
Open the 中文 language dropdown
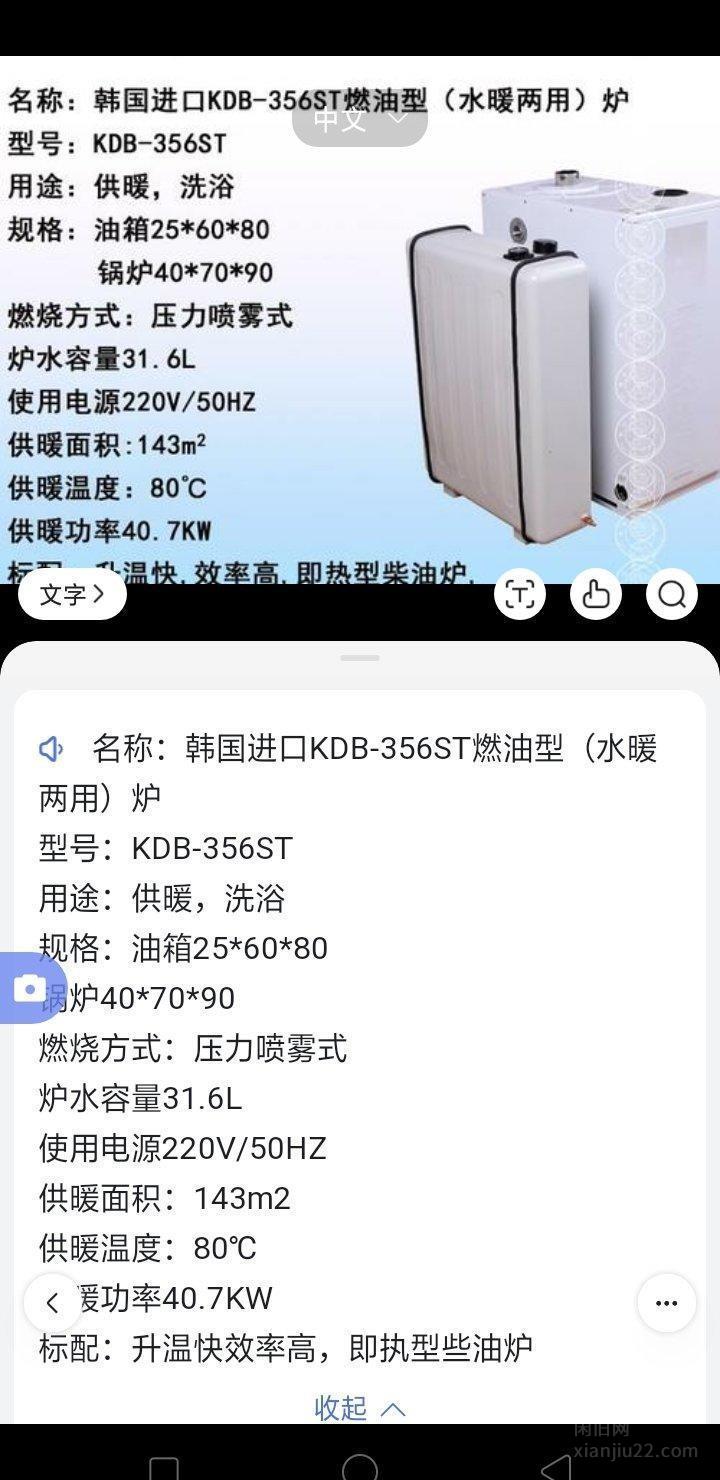pos(360,119)
